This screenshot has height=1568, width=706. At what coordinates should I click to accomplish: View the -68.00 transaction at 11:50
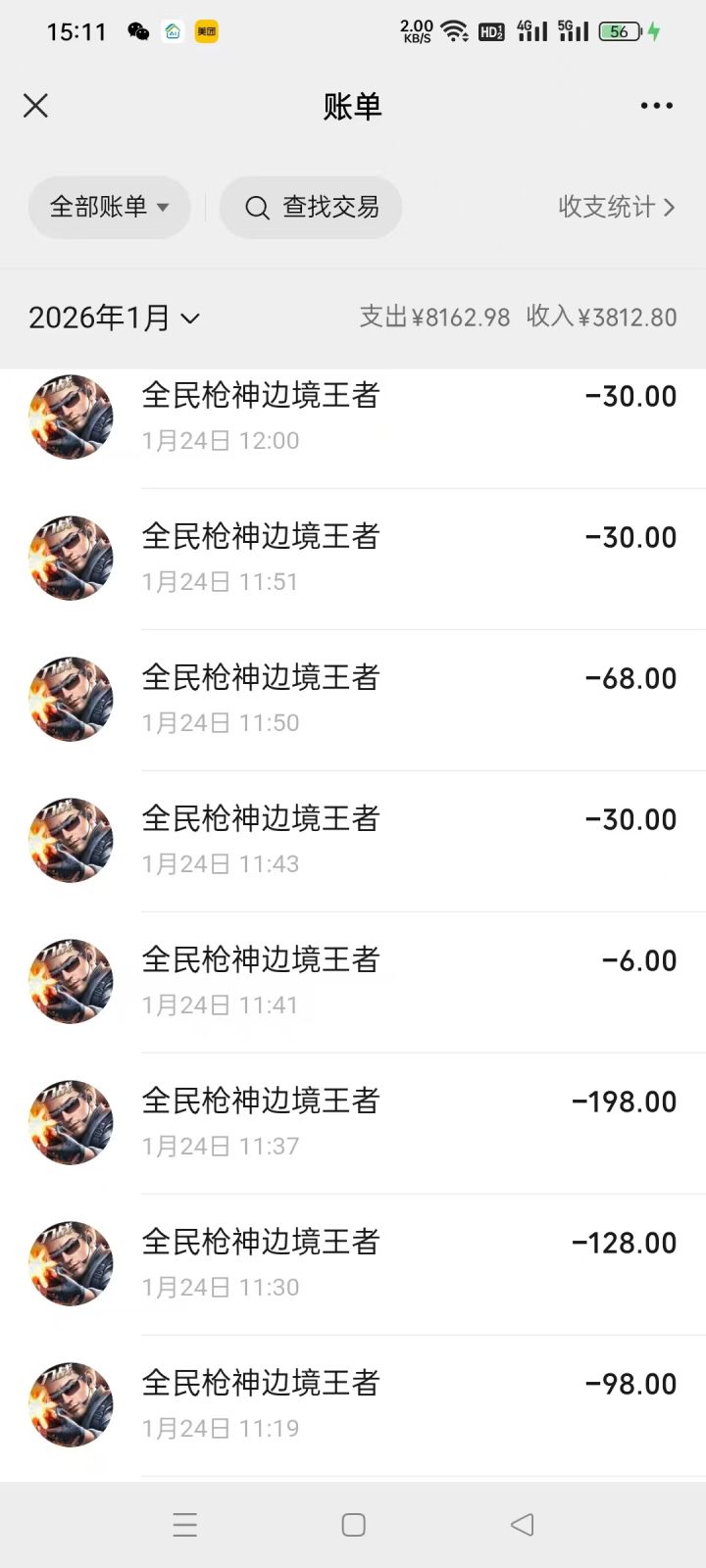coord(392,700)
